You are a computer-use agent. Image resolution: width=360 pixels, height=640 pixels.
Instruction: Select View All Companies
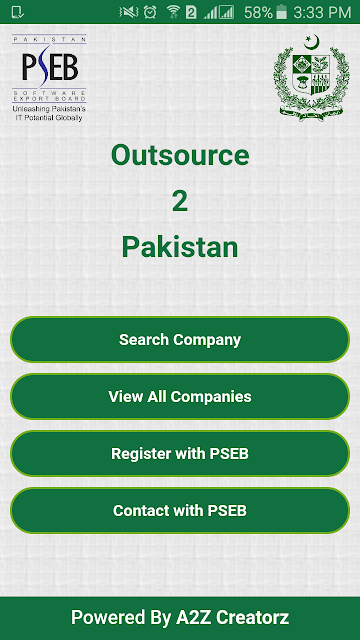coord(180,396)
